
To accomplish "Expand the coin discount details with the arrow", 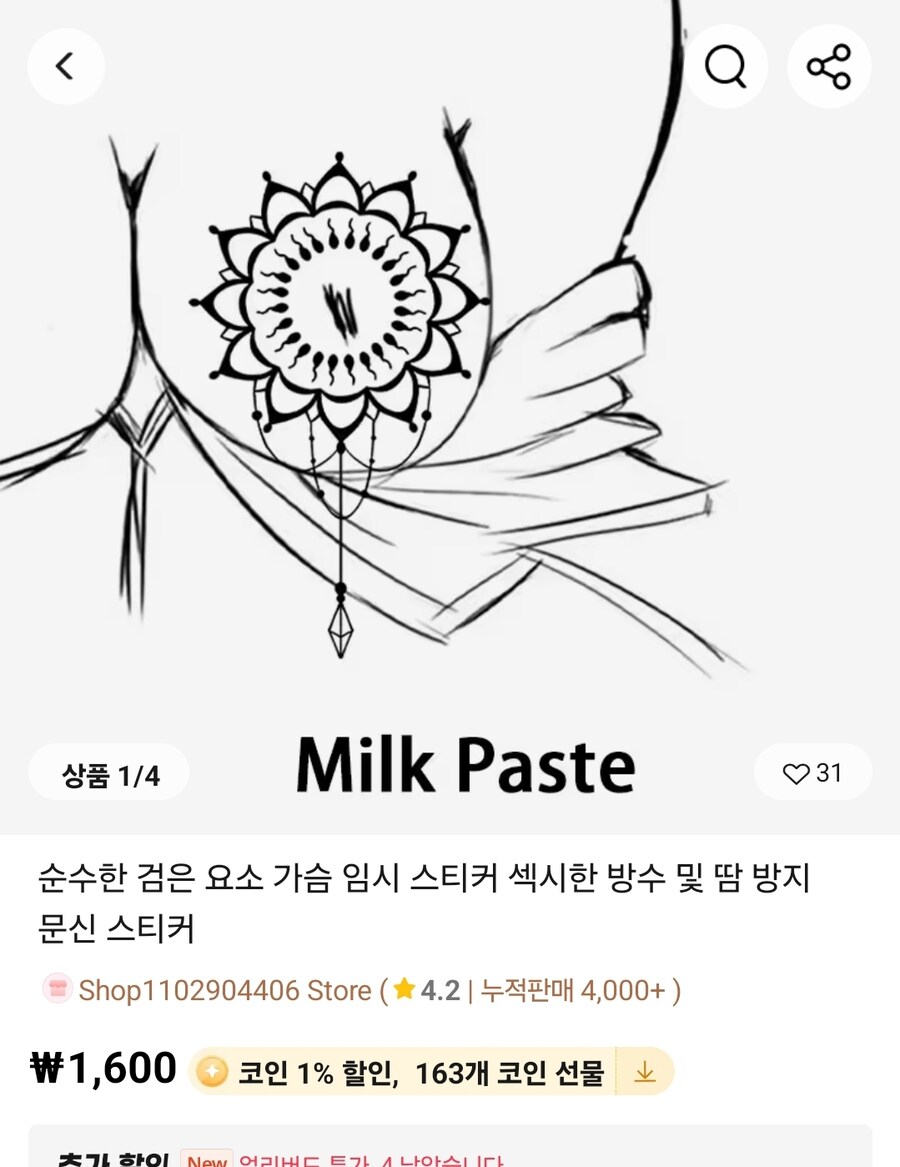I will click(645, 1070).
